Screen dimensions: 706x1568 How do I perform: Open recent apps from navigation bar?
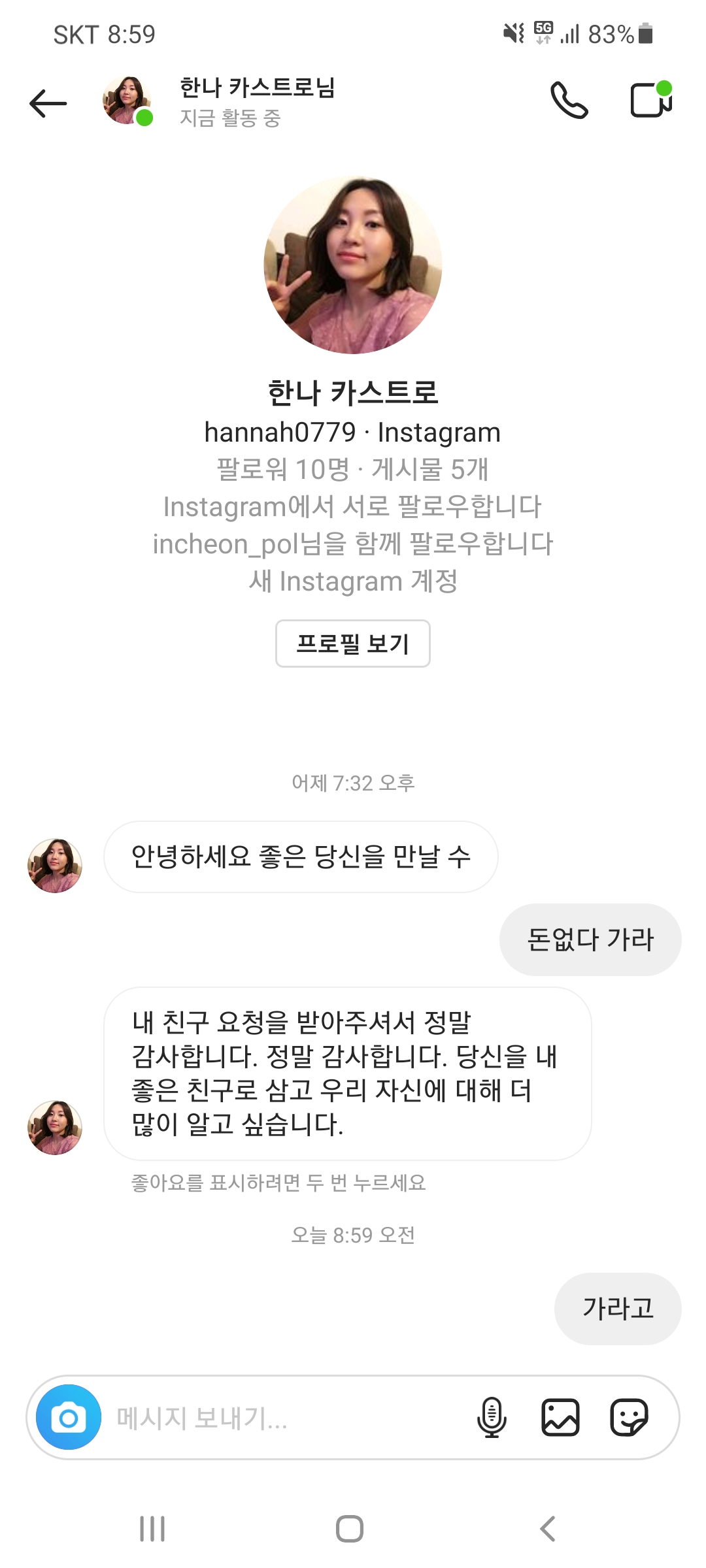click(x=152, y=1529)
